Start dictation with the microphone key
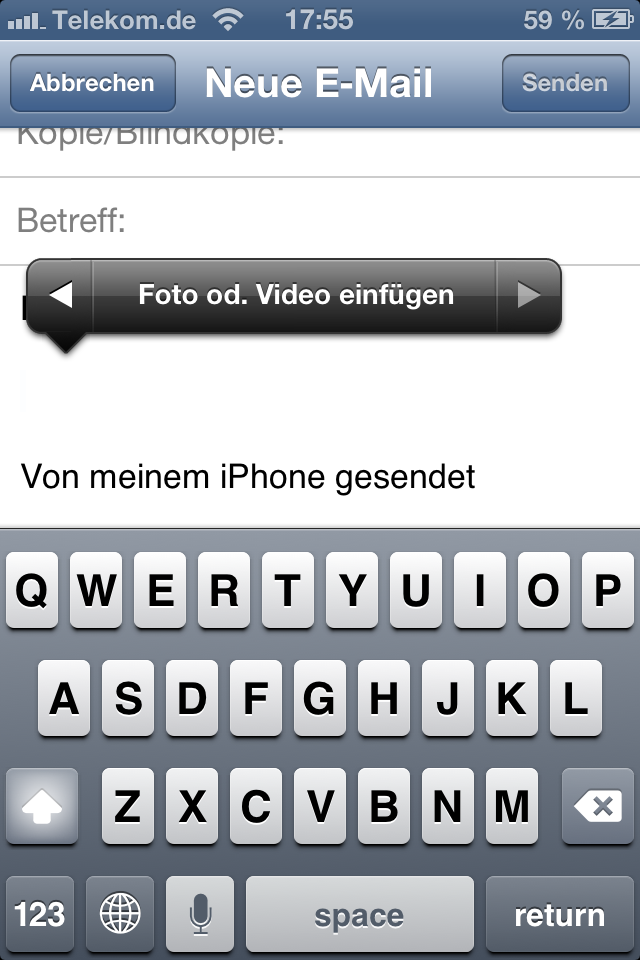 200,914
